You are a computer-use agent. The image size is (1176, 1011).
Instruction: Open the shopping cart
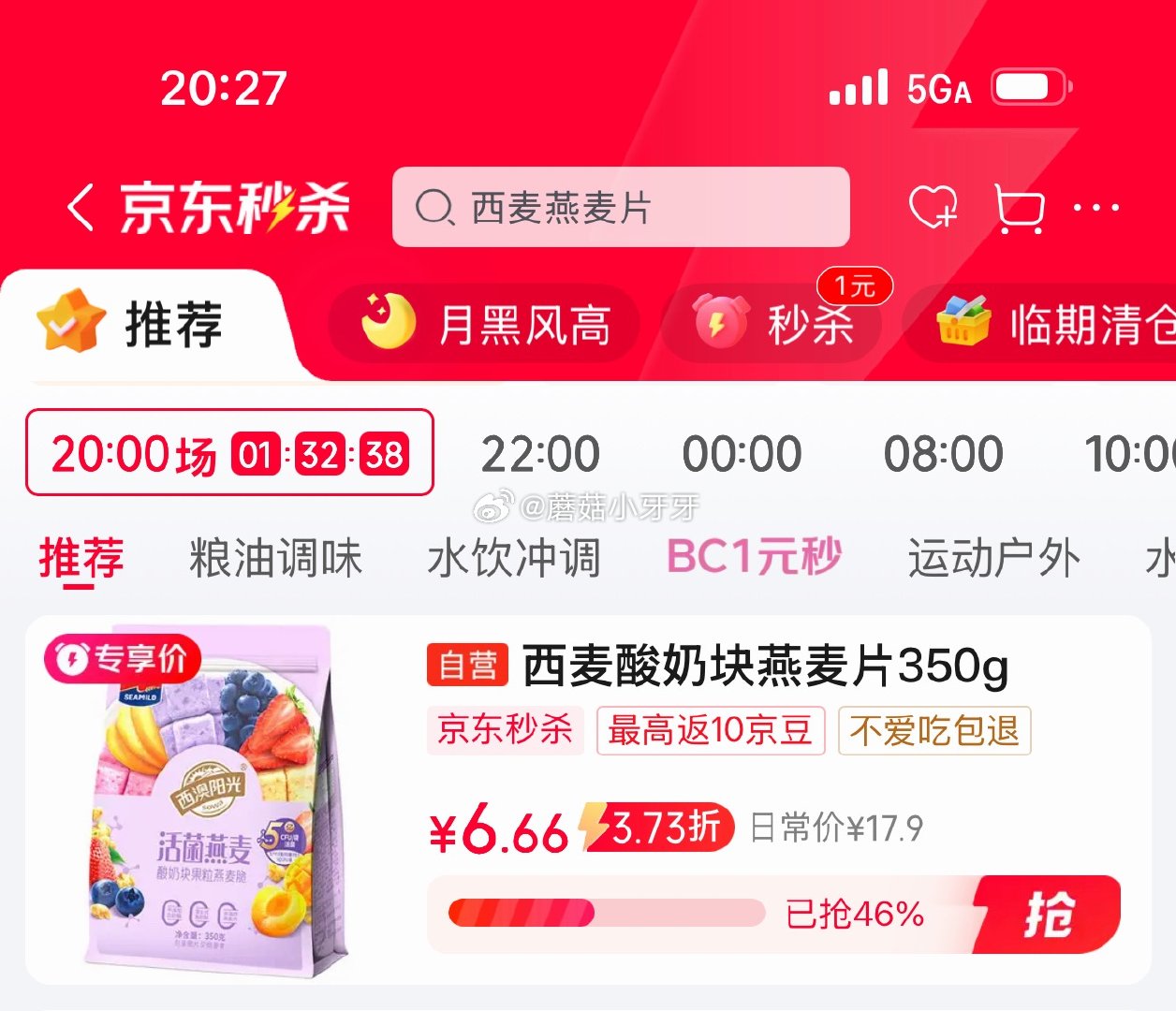pyautogui.click(x=1019, y=207)
